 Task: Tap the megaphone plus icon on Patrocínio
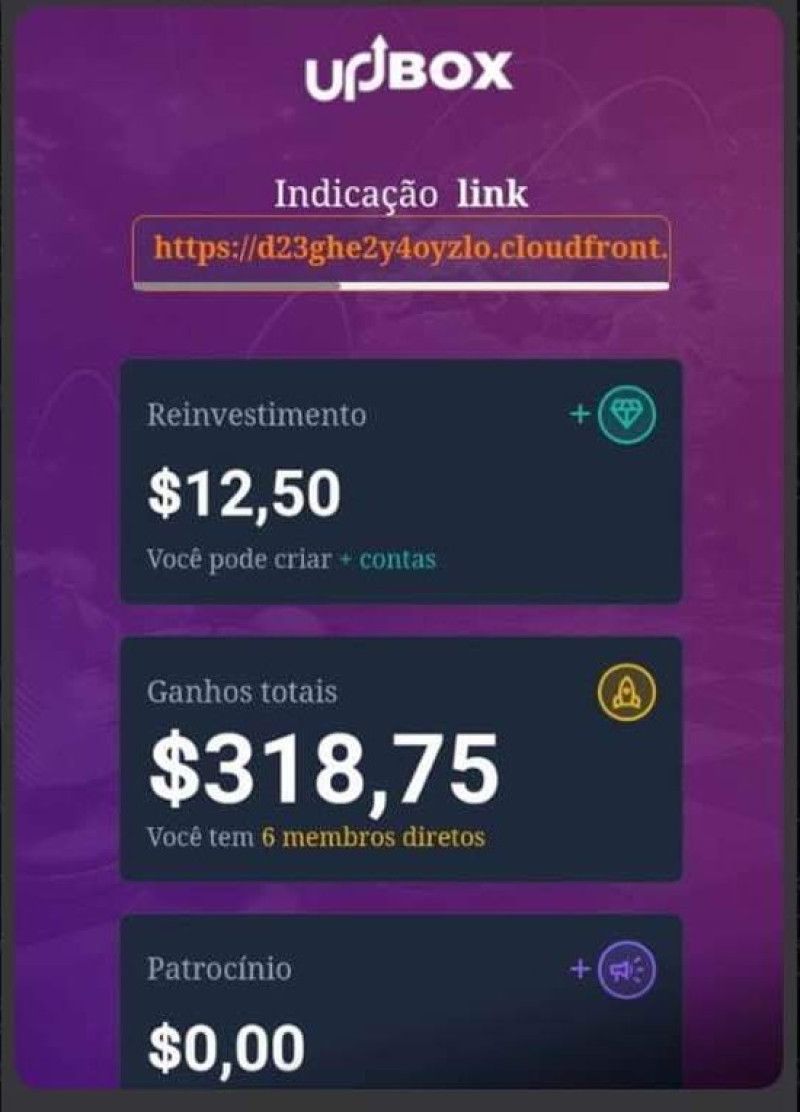pyautogui.click(x=627, y=969)
